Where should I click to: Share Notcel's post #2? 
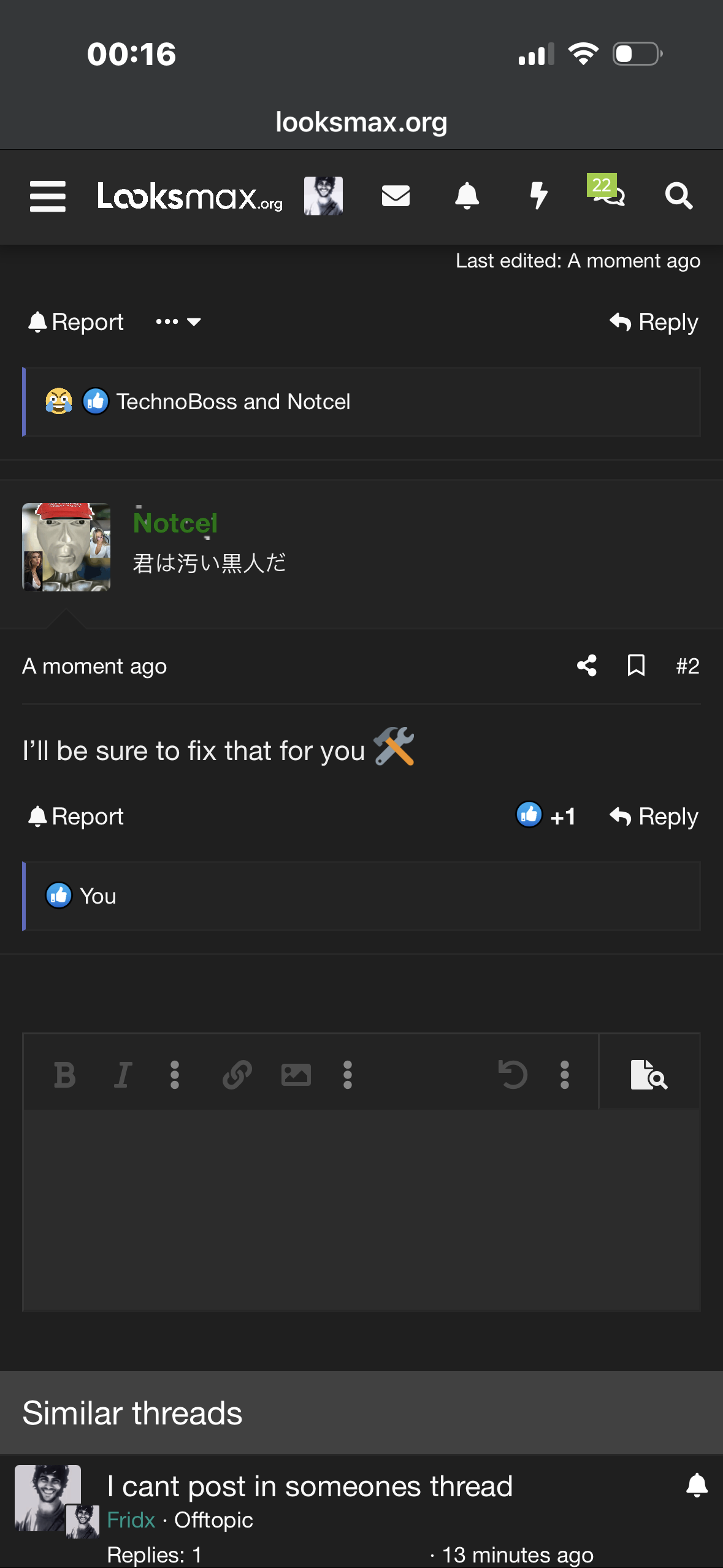pos(587,666)
